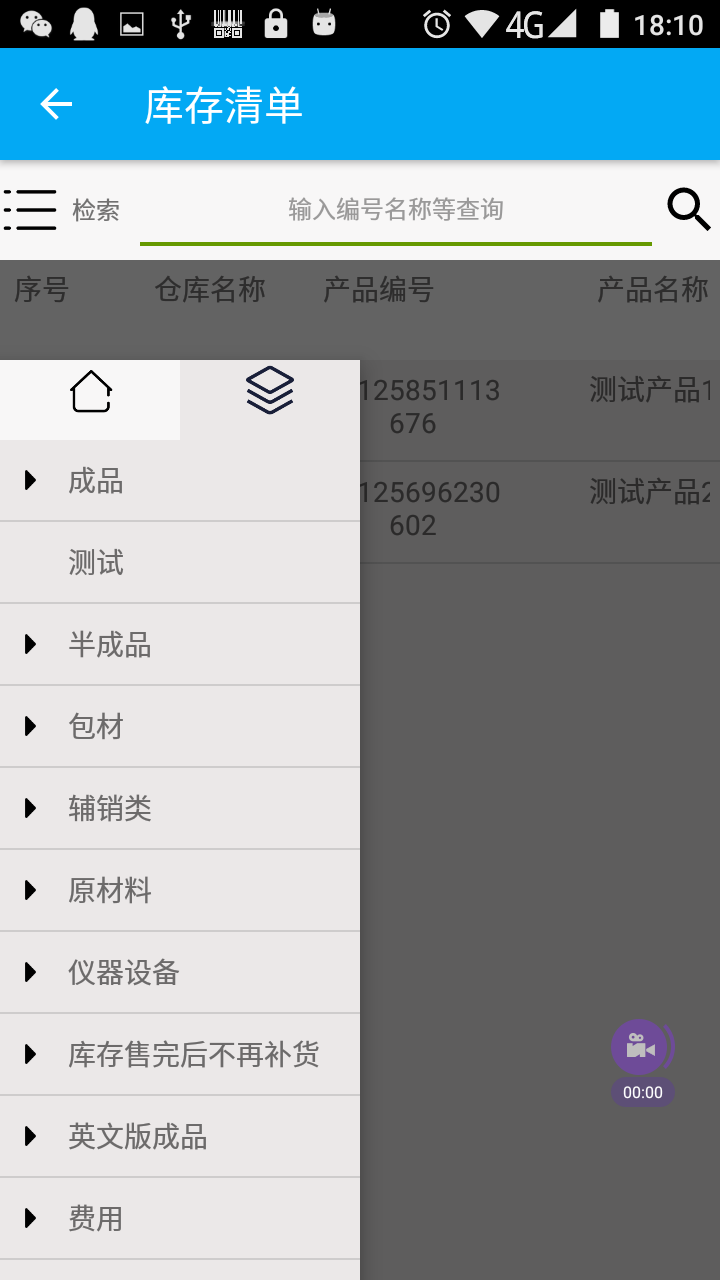Open the 测试产品1 inventory row
Screen dimensions: 720x1280
pyautogui.click(x=540, y=408)
